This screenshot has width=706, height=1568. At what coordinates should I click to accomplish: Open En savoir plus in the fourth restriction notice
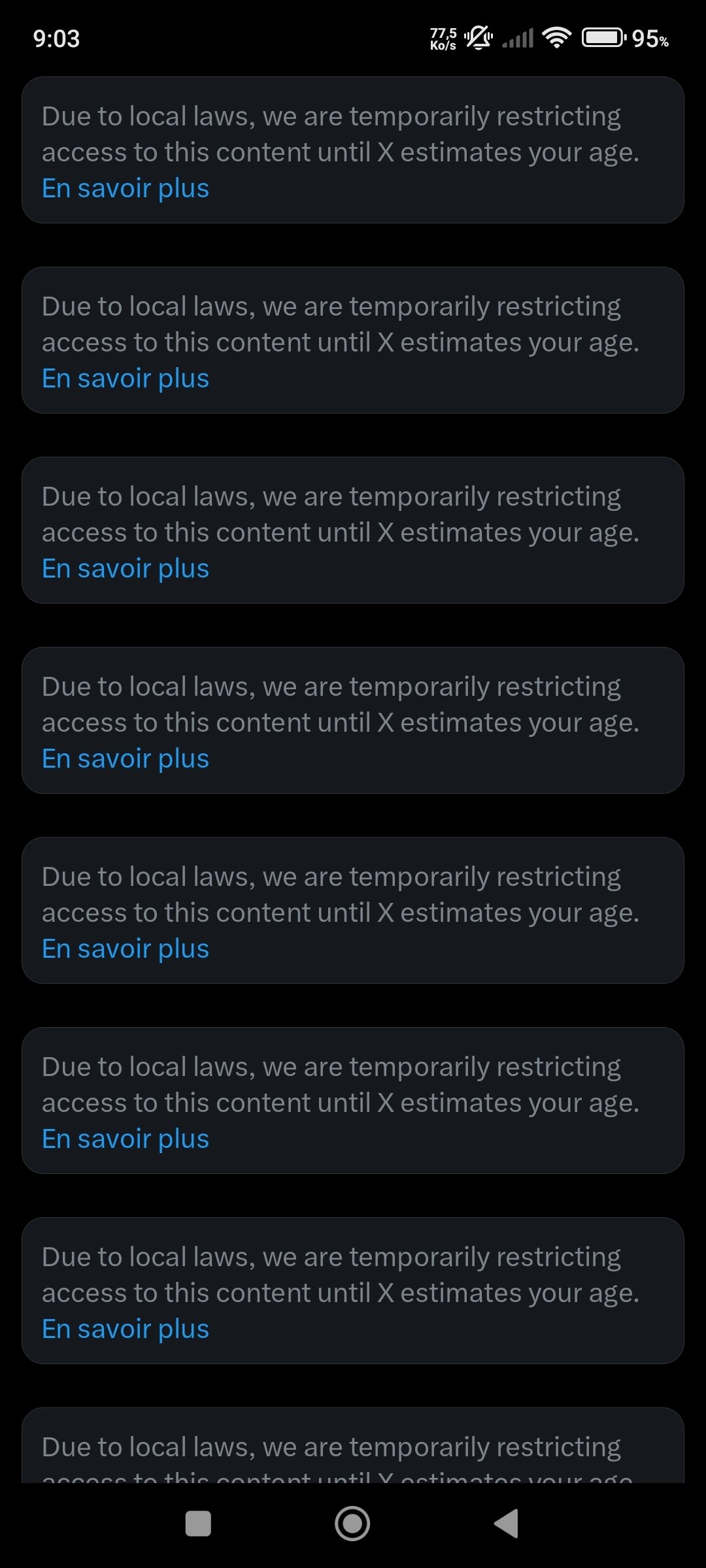pos(126,759)
